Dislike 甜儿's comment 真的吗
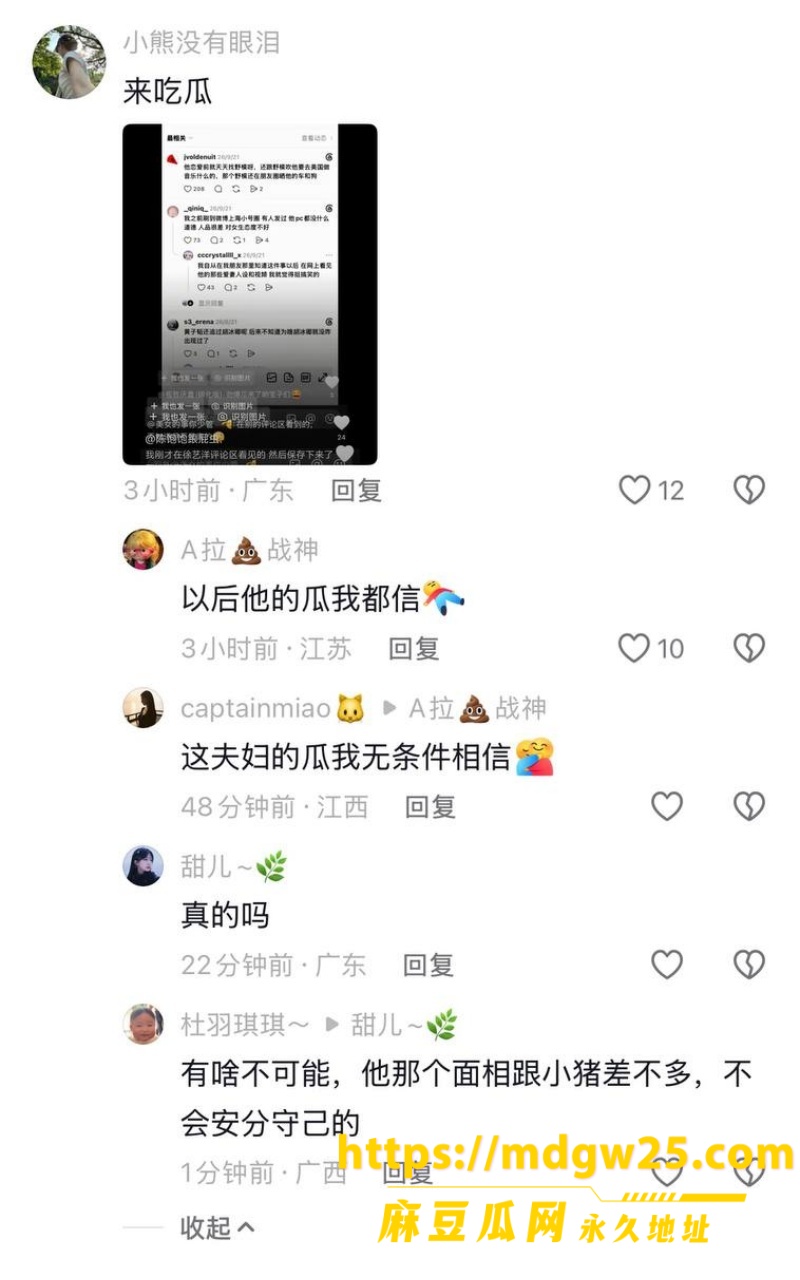This screenshot has height=1280, width=800. 749,964
